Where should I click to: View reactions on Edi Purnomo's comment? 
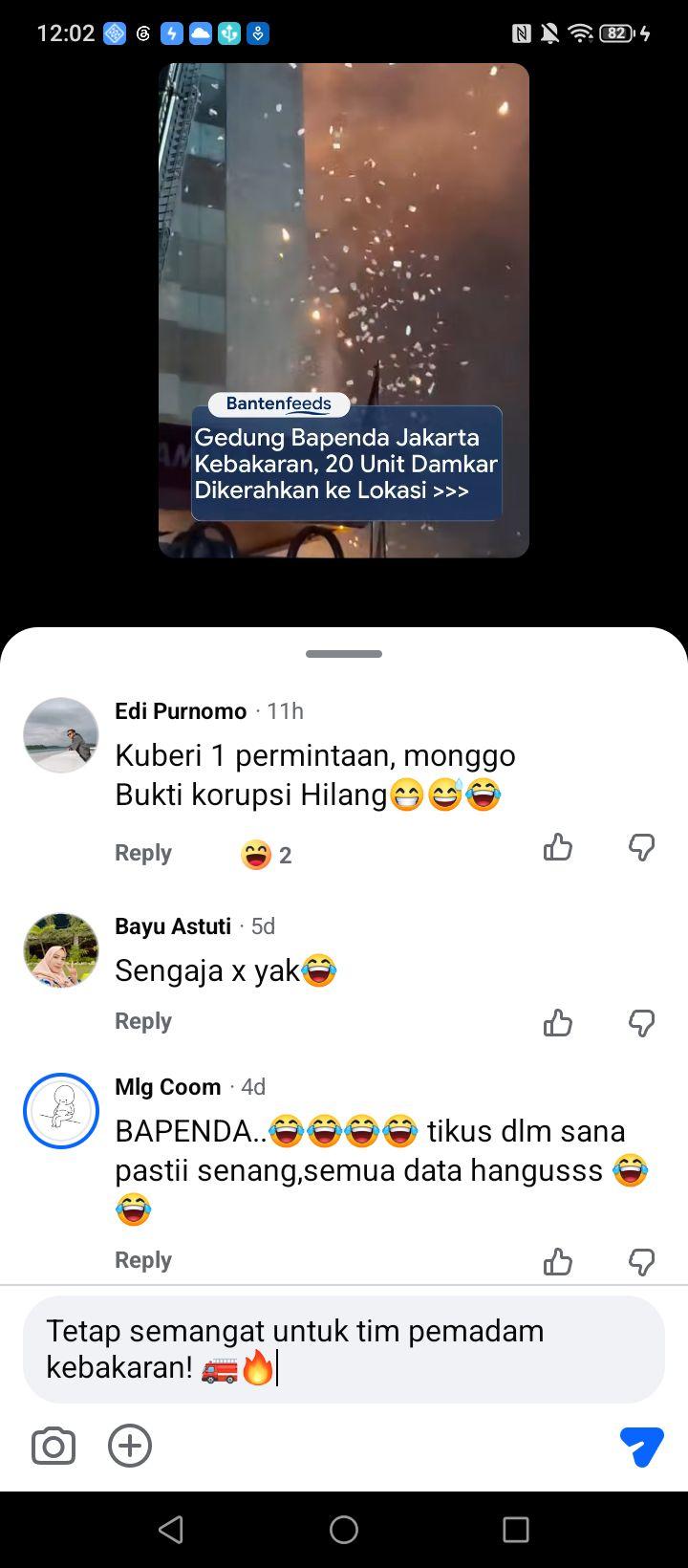[267, 855]
